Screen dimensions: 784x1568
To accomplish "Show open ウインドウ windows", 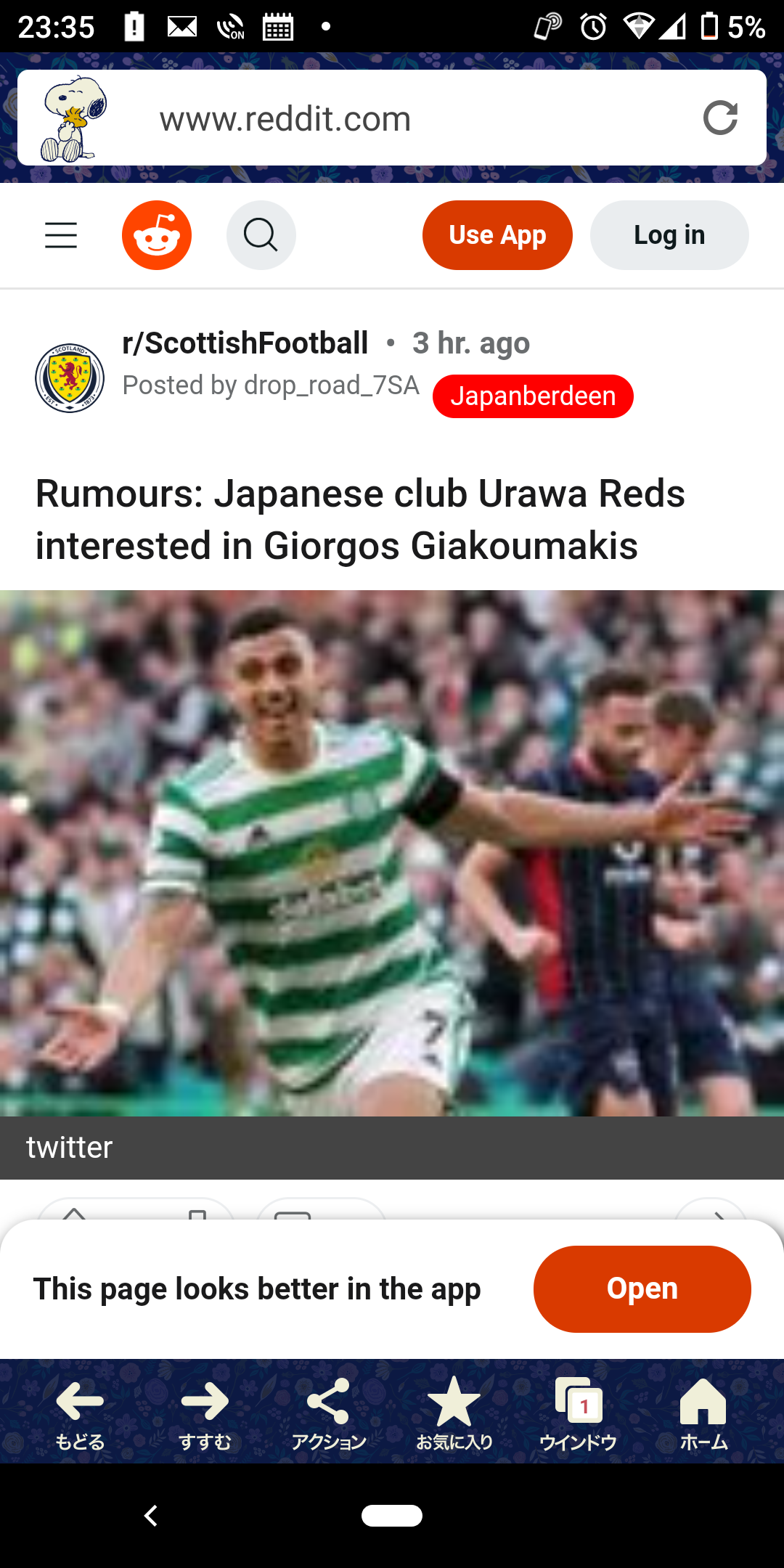I will 579,1413.
